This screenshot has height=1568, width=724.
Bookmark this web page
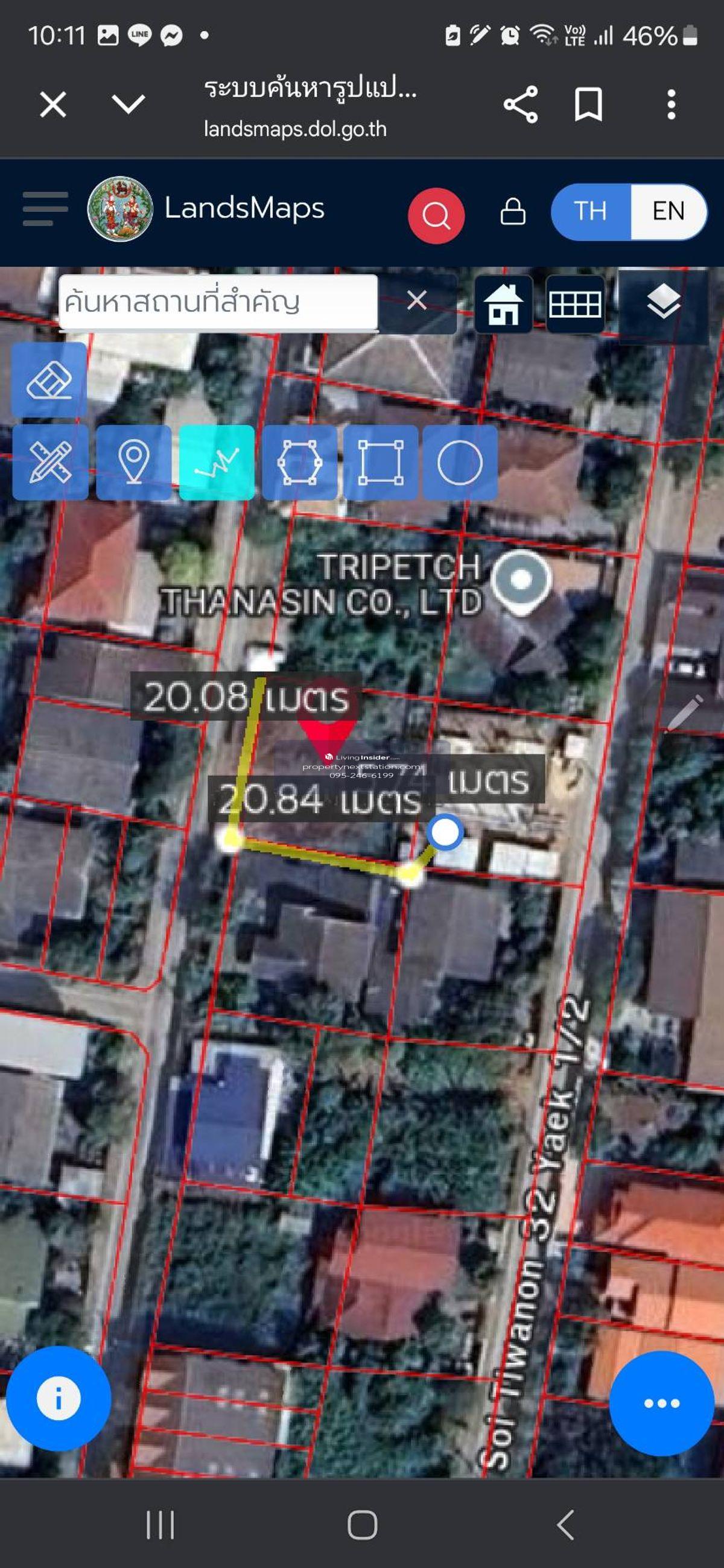point(588,104)
